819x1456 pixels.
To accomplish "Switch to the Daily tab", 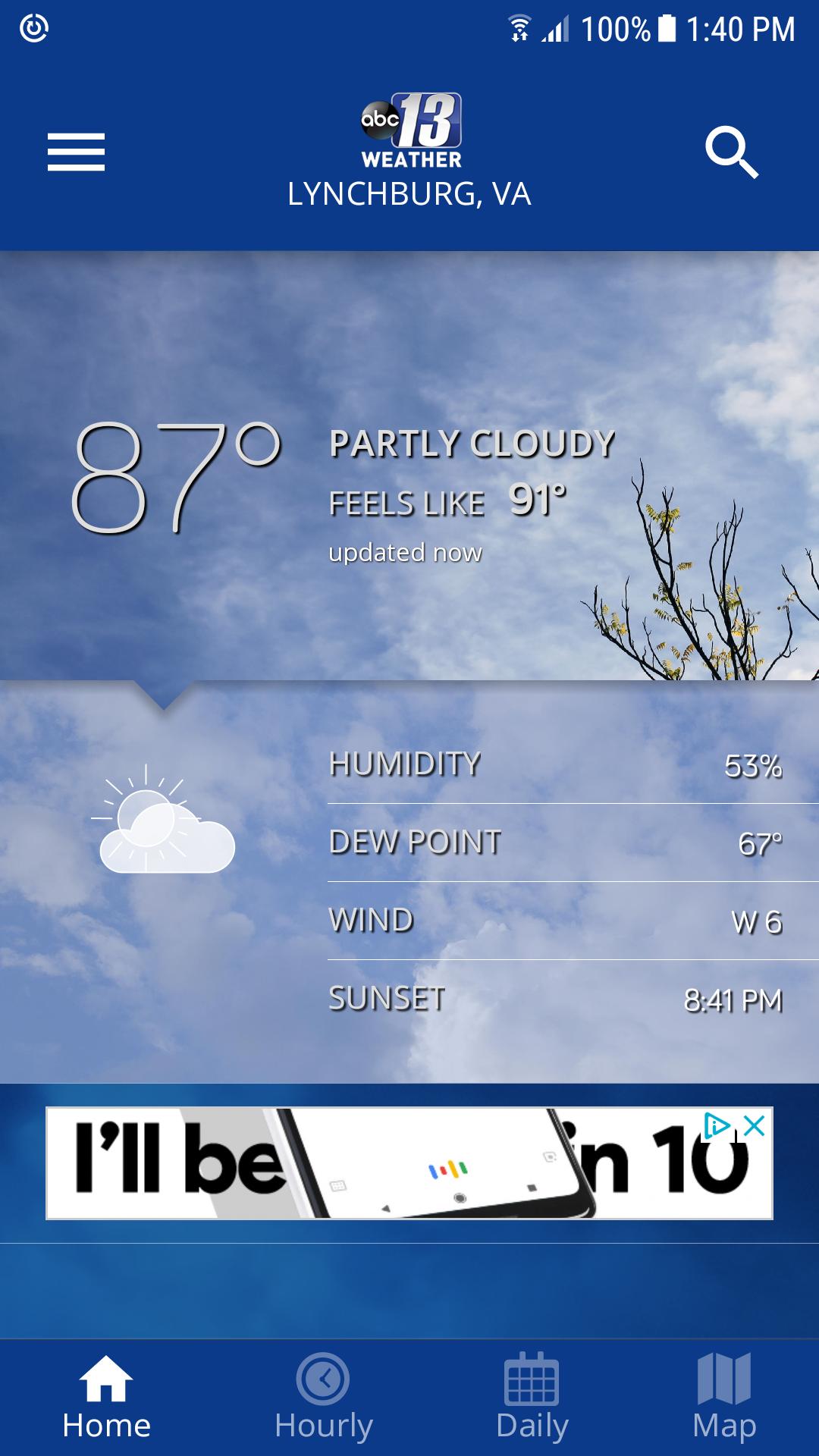I will (x=532, y=1398).
